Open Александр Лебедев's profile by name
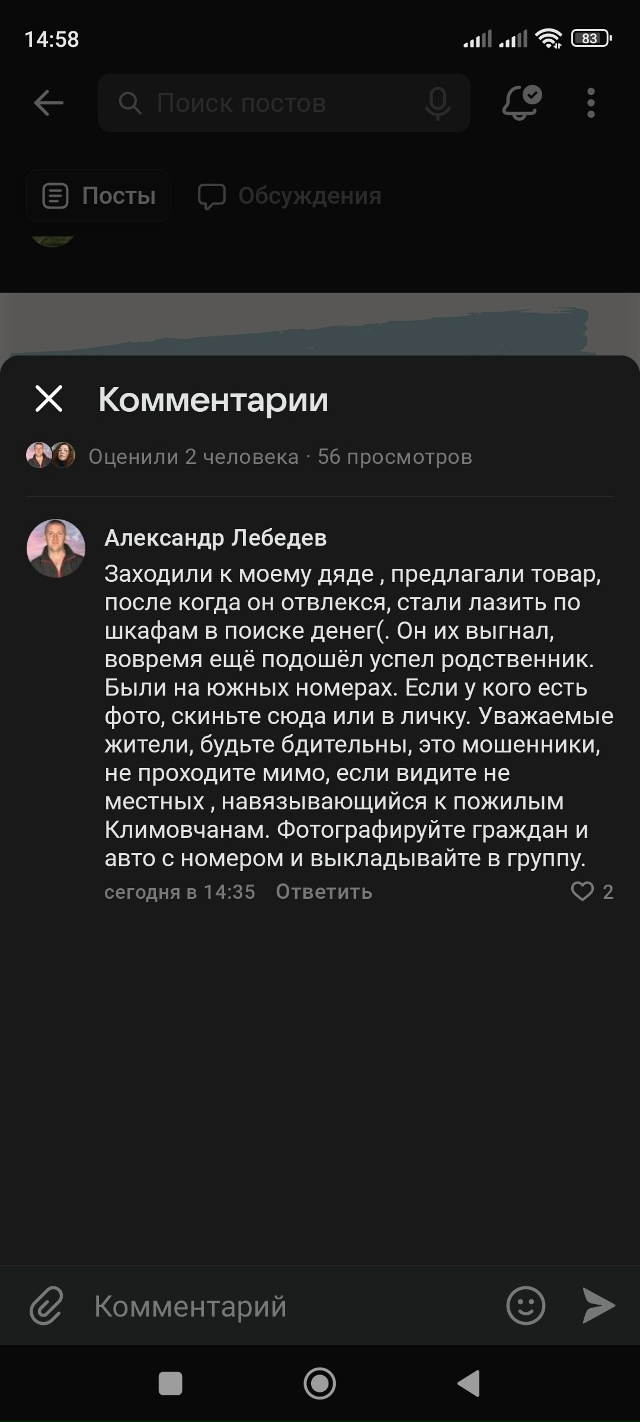 (215, 538)
